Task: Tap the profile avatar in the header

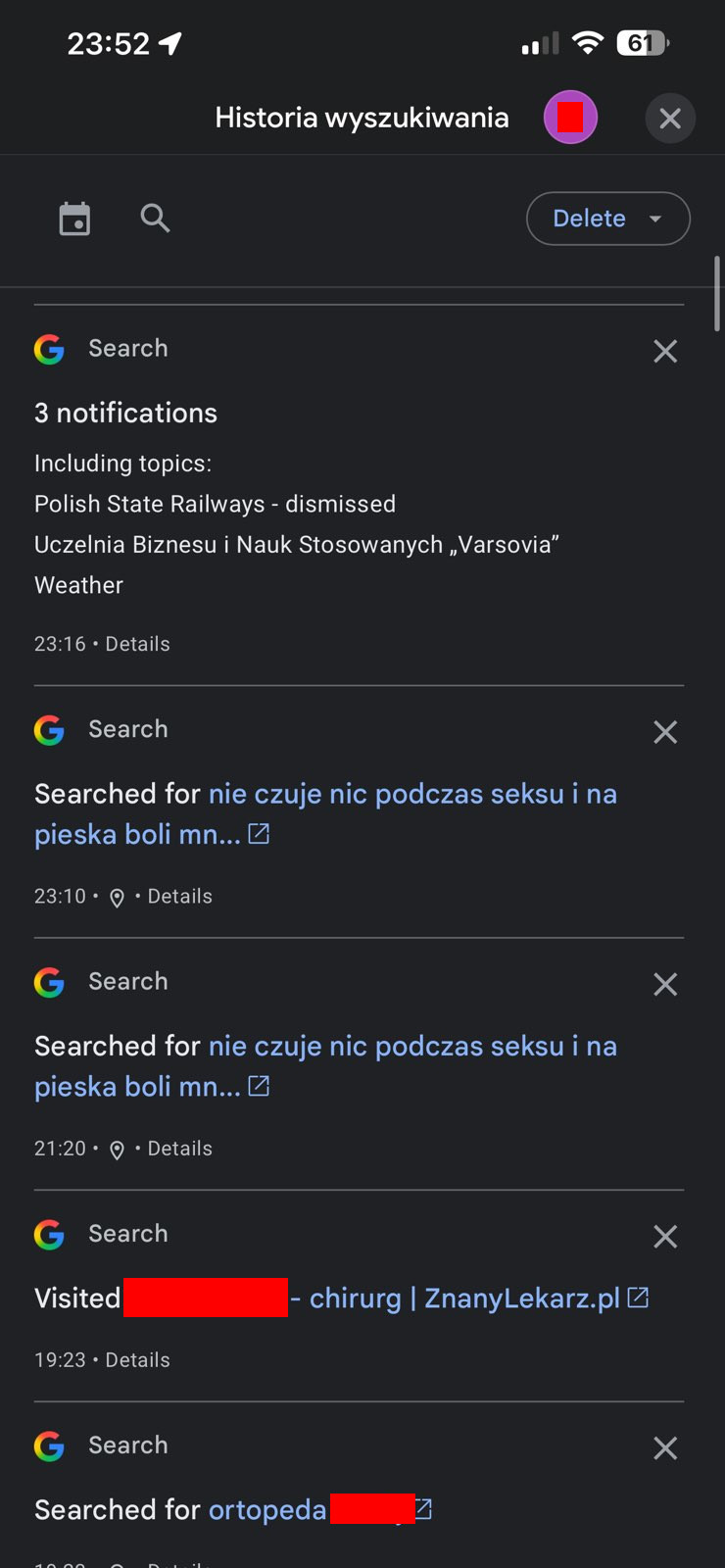Action: click(x=570, y=117)
